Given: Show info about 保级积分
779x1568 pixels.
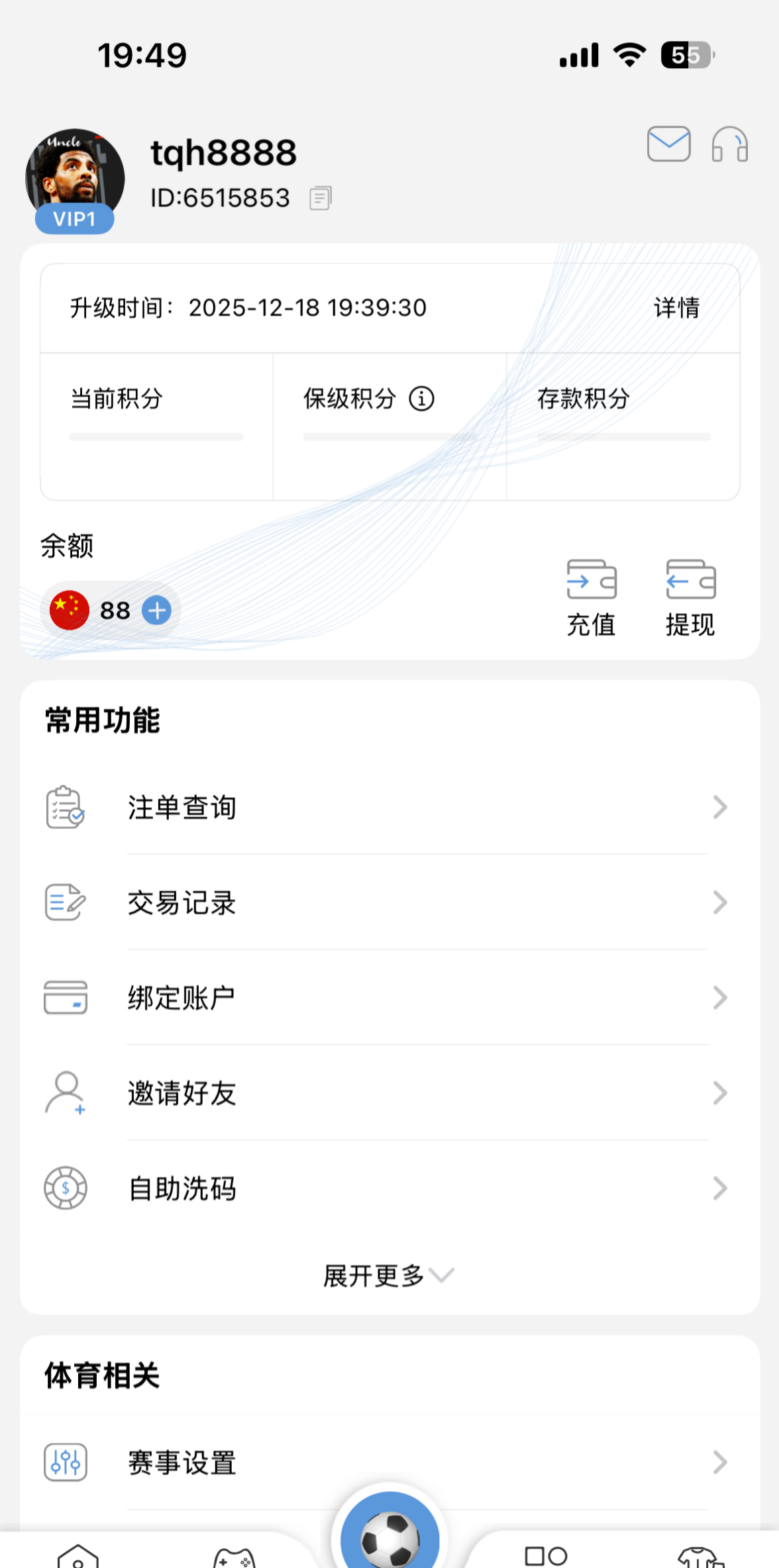Looking at the screenshot, I should coord(422,399).
